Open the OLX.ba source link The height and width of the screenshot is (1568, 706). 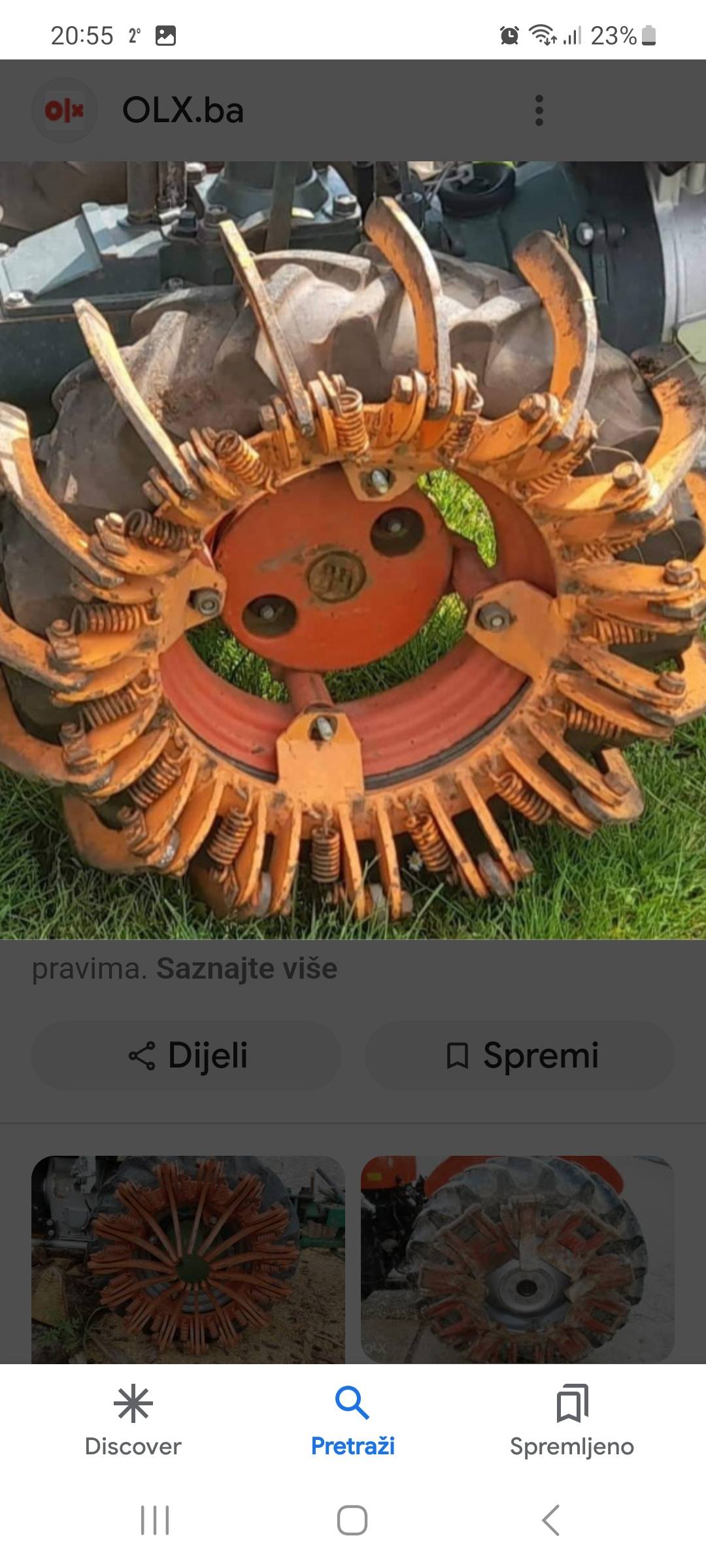[x=182, y=110]
